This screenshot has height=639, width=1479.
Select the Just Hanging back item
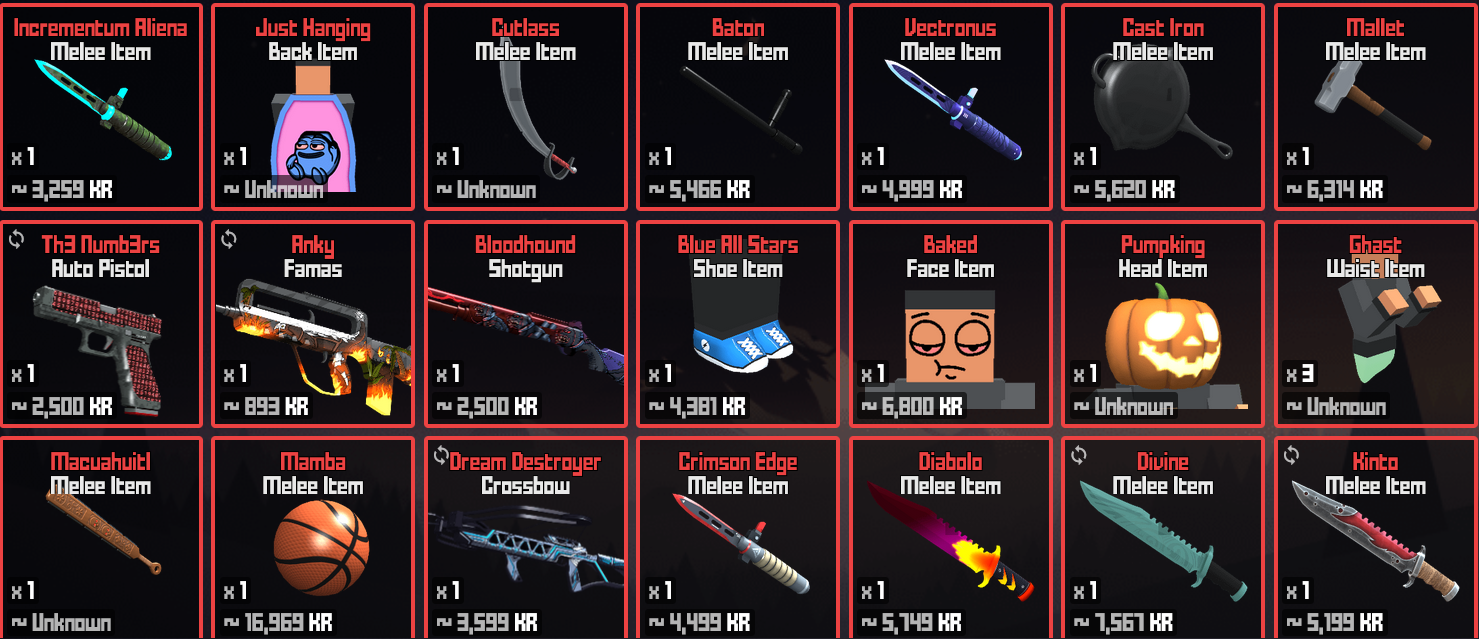pos(313,107)
